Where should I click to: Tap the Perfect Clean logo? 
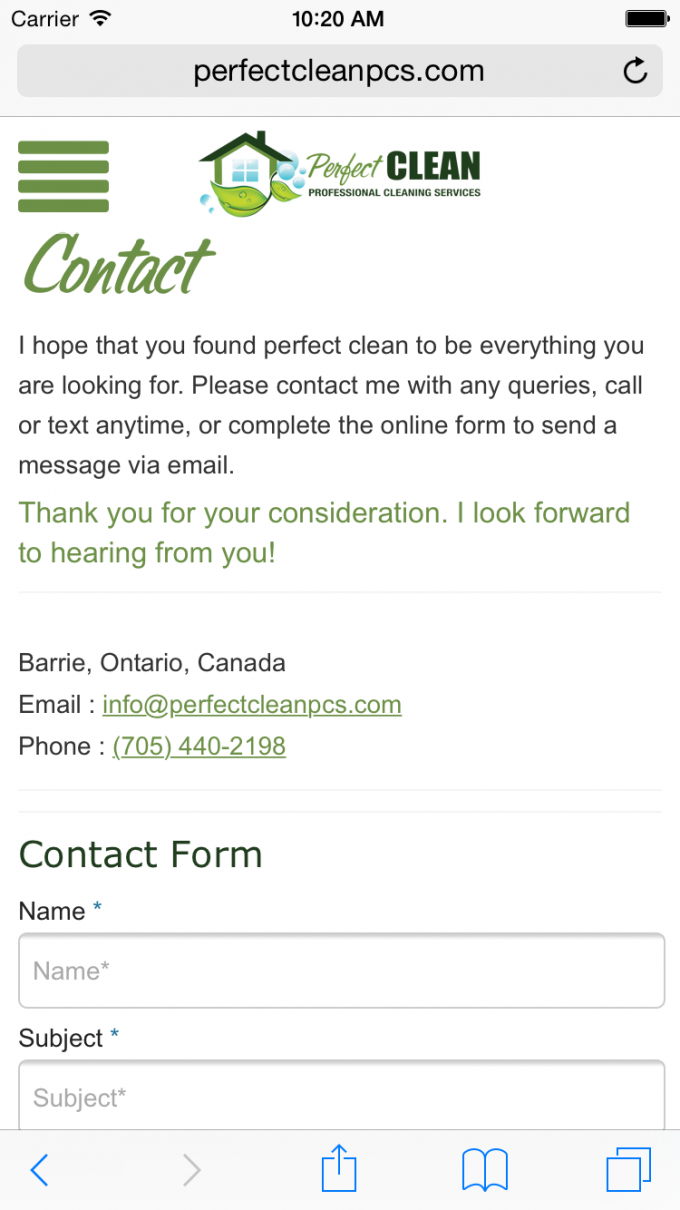point(340,172)
